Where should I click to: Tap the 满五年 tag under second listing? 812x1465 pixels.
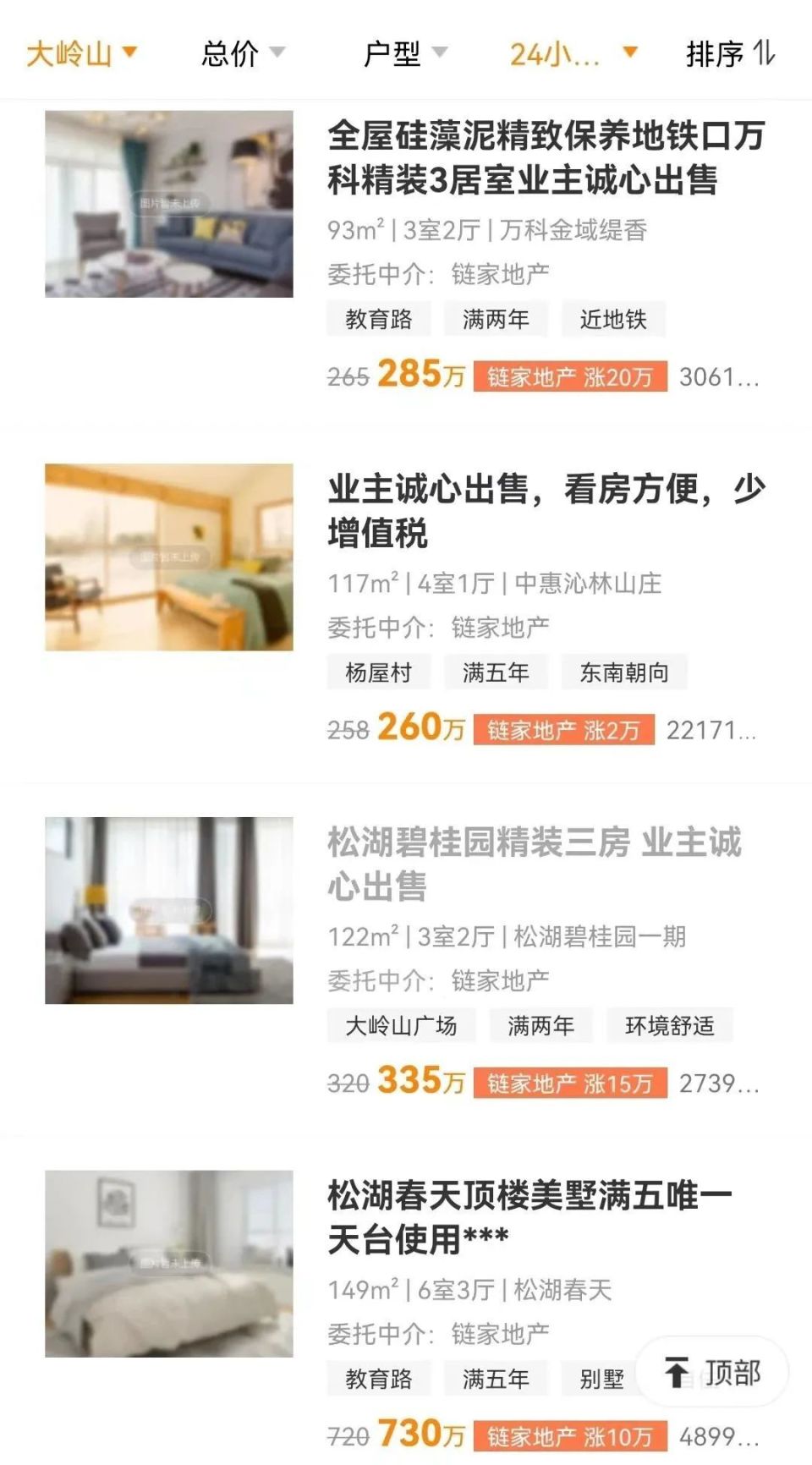click(497, 672)
